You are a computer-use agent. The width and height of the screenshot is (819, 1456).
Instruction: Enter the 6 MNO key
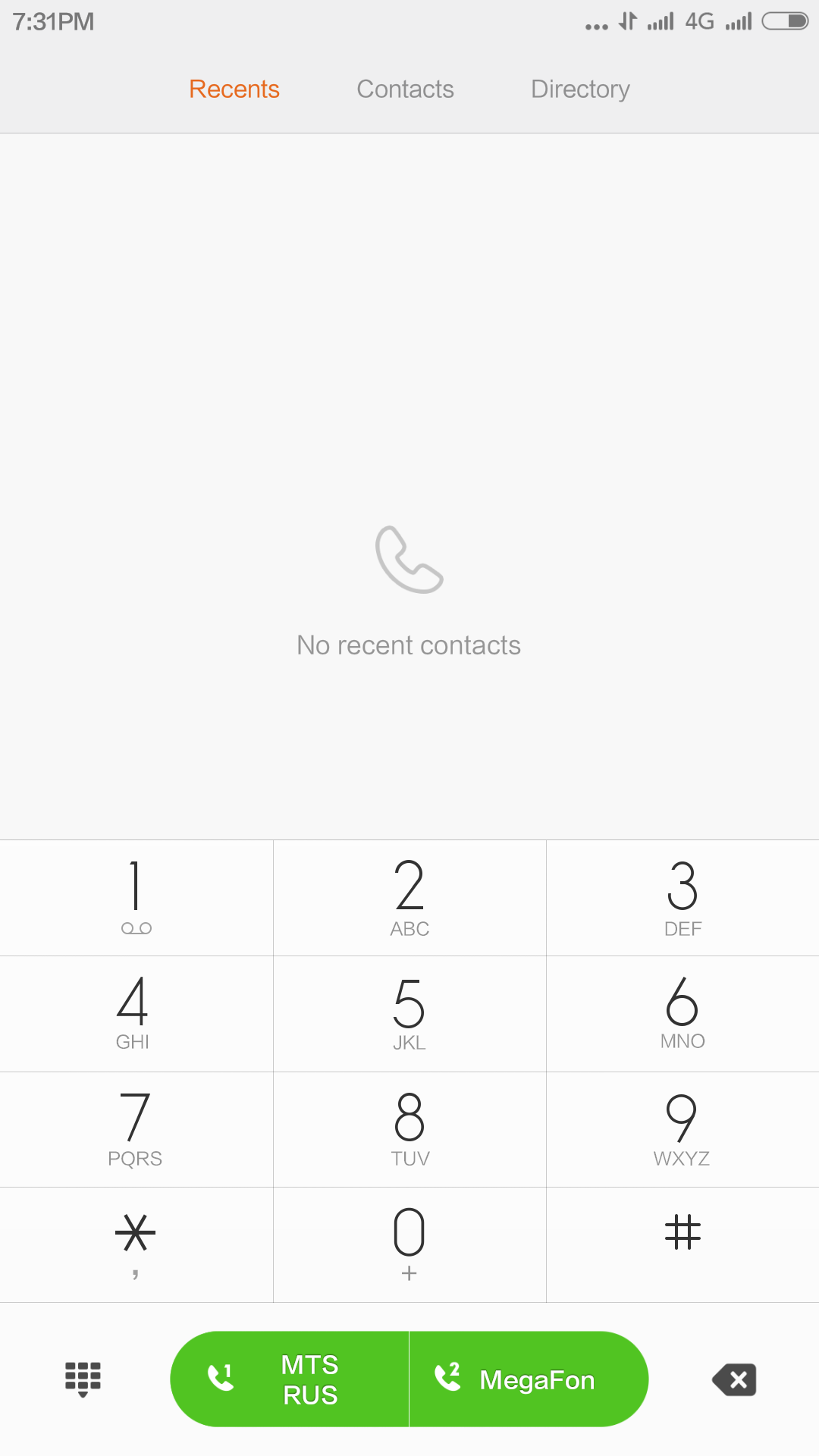coord(682,1013)
